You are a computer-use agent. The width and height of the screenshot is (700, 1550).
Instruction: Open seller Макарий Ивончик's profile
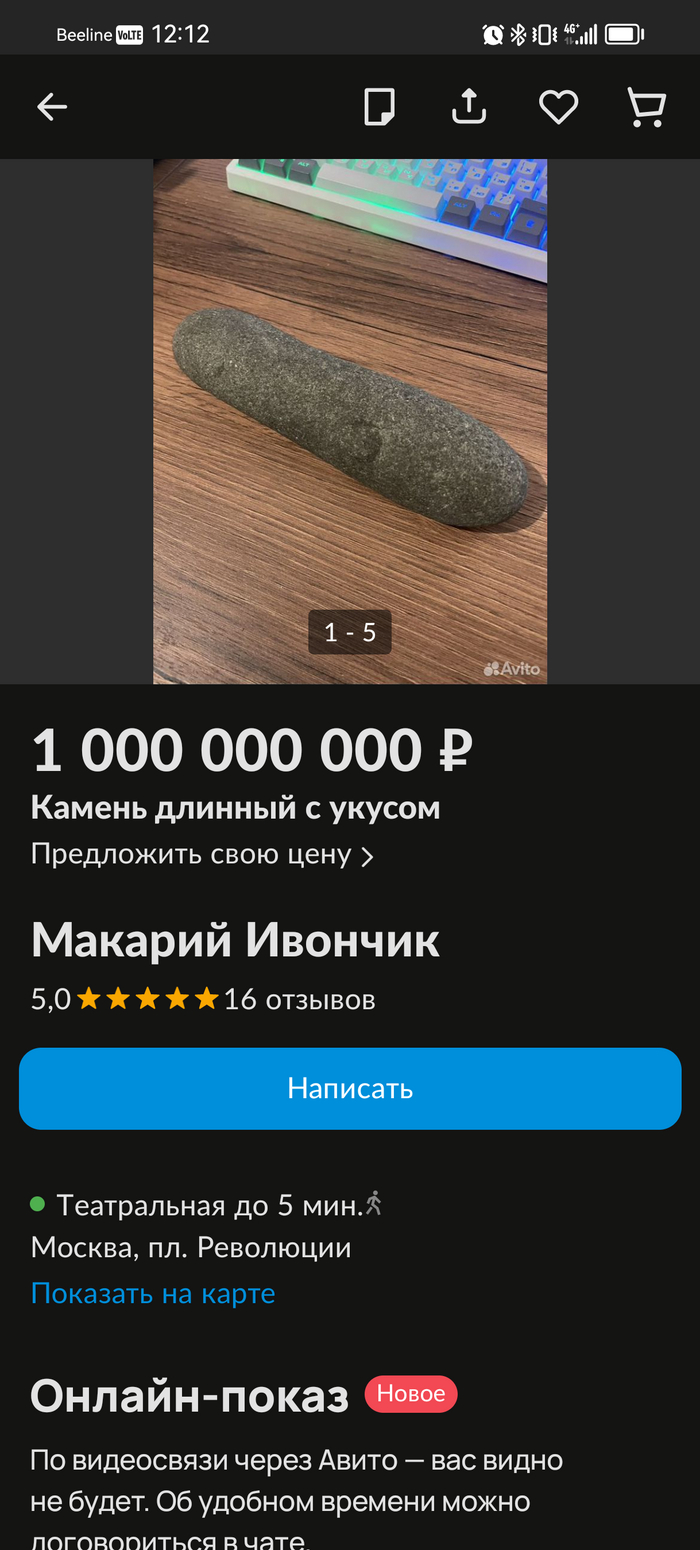[x=235, y=941]
